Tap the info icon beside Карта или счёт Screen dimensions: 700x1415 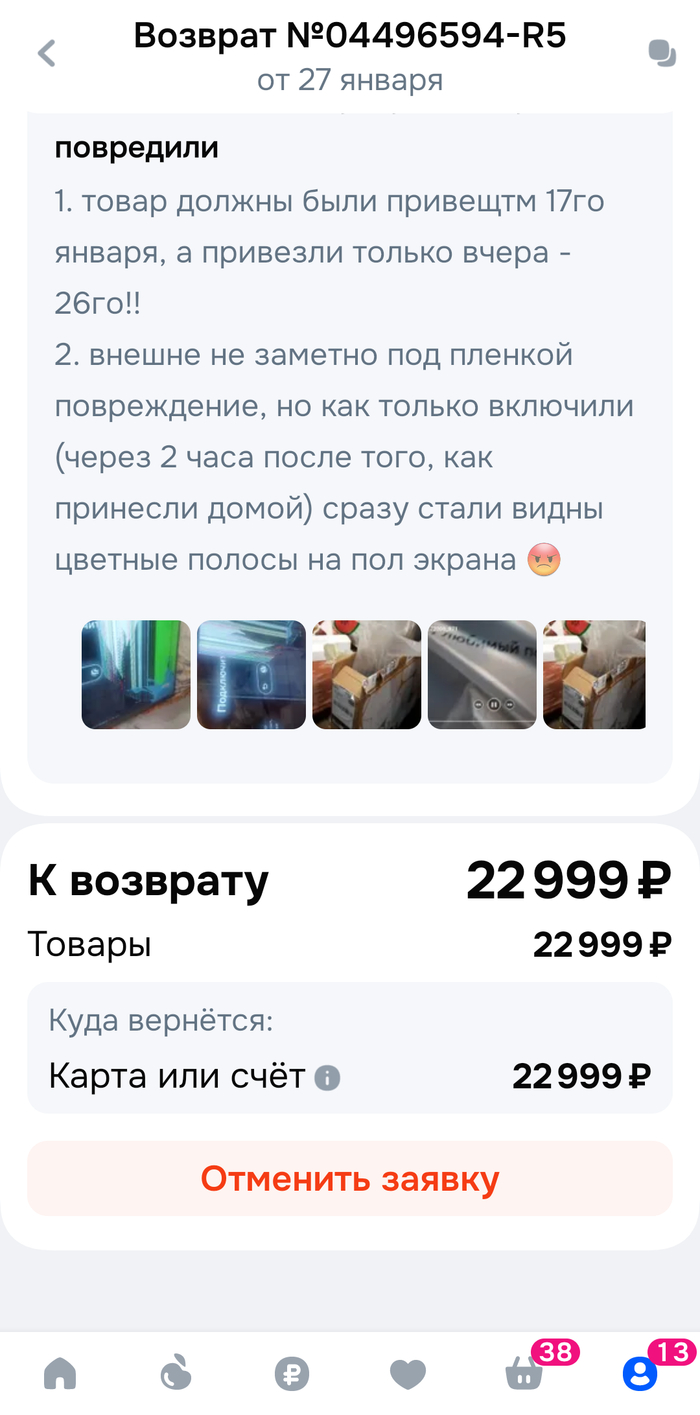327,1078
